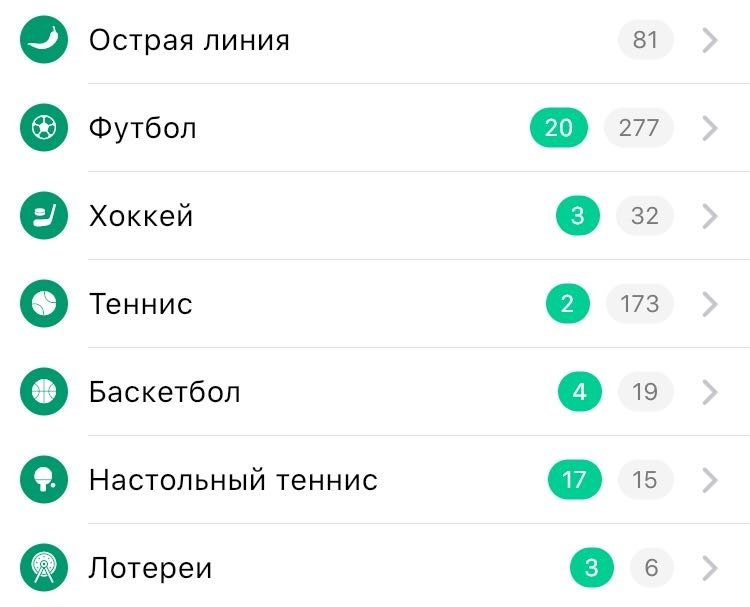Open the Лотереи section
This screenshot has height=607, width=750.
(150, 568)
